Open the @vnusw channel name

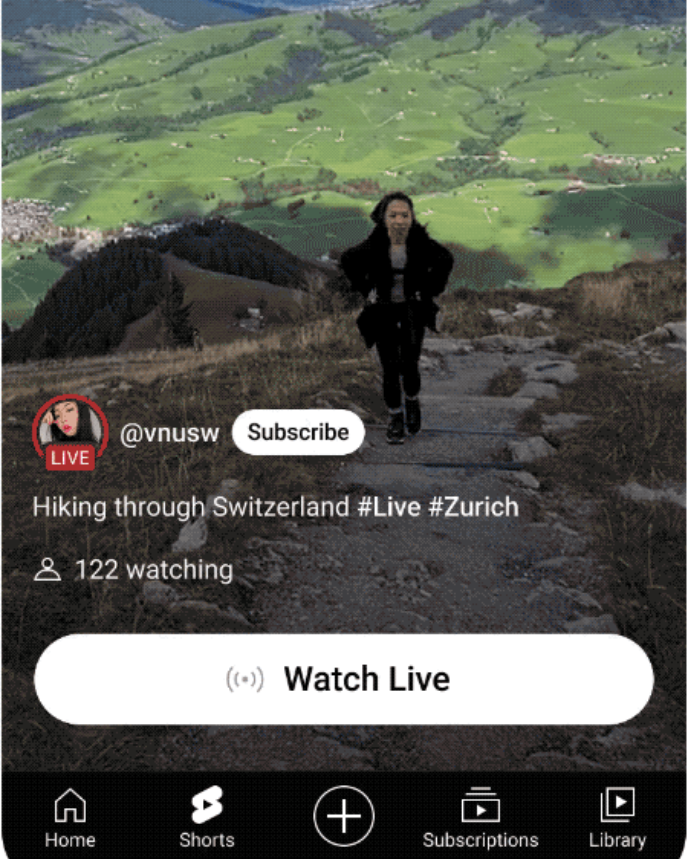(169, 433)
